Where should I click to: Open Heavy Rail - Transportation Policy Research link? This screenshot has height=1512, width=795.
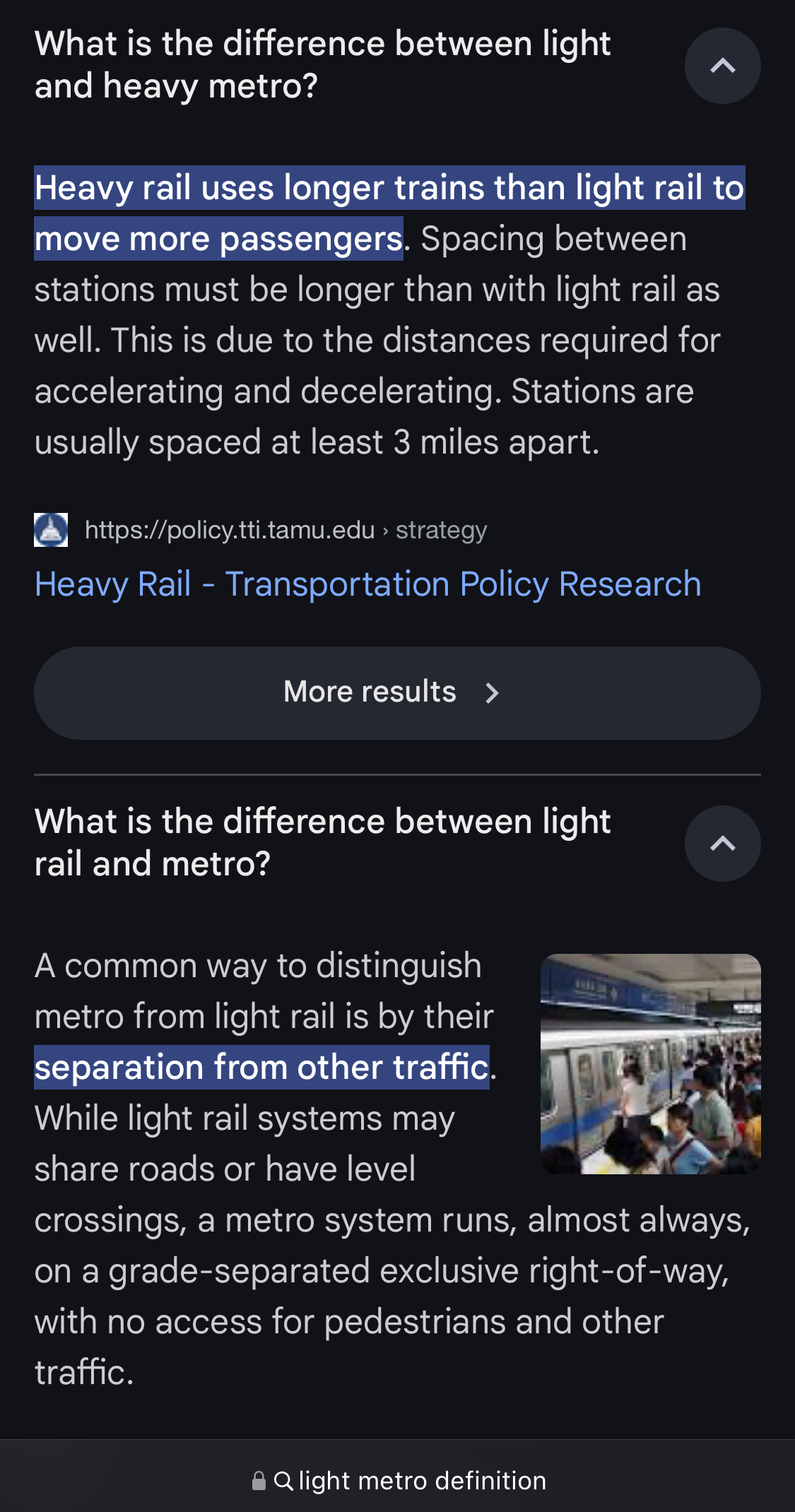(367, 584)
